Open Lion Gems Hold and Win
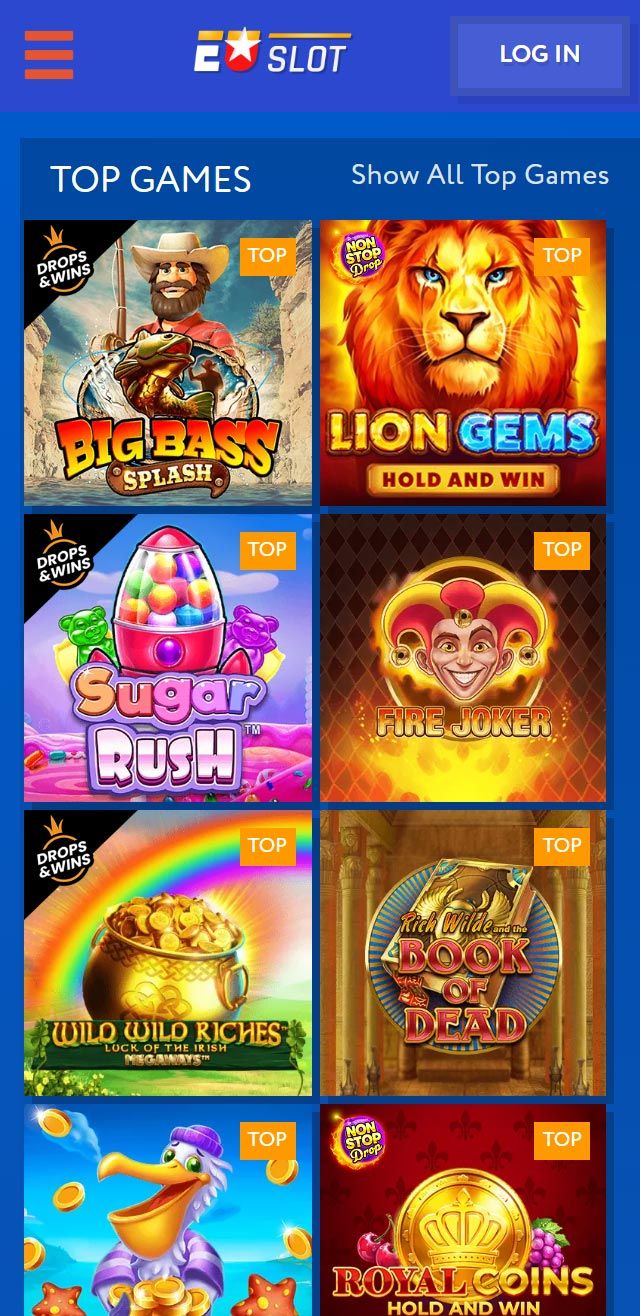Viewport: 640px width, 1316px height. (x=463, y=363)
